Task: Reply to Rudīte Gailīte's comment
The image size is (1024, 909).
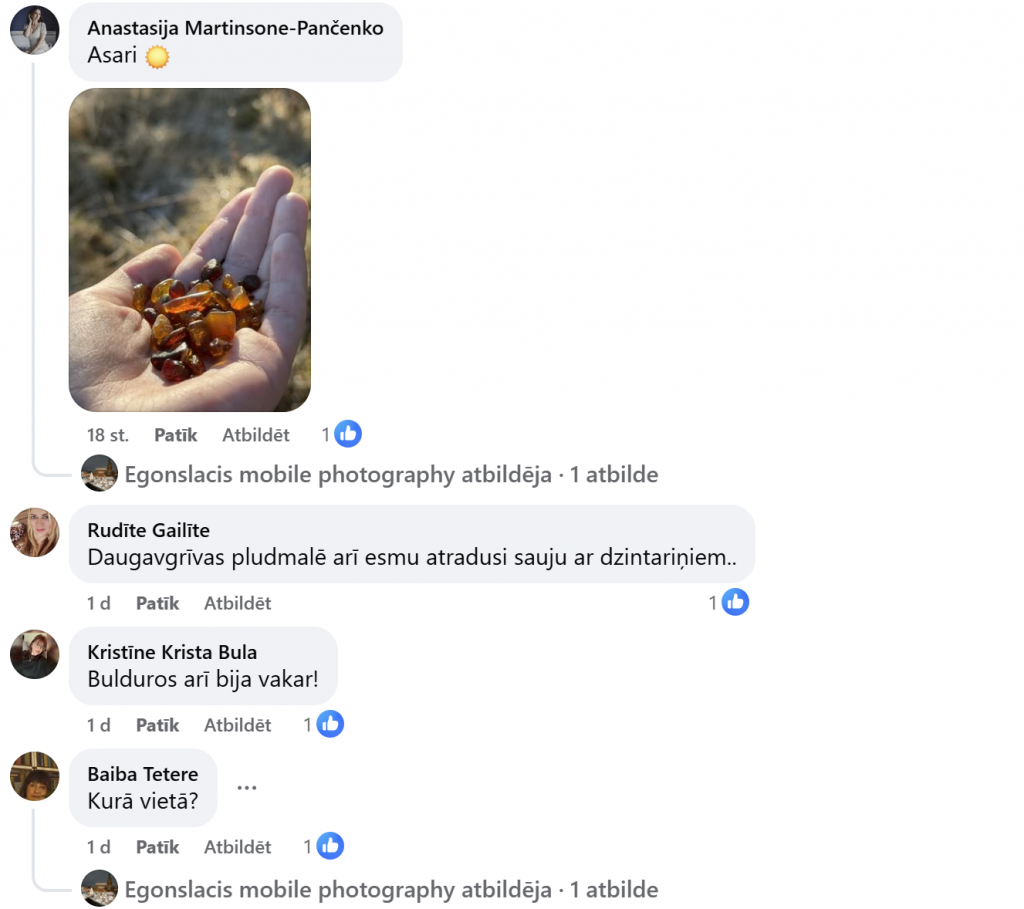Action: coord(237,603)
